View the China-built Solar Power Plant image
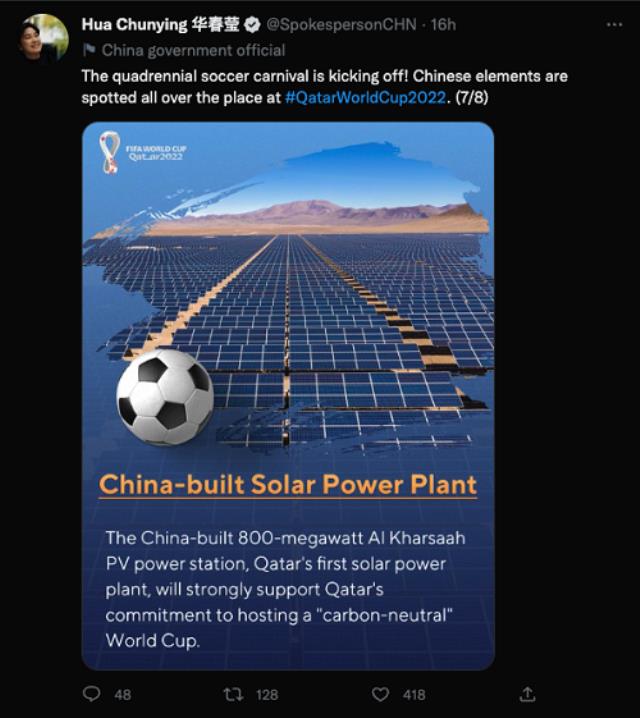The image size is (640, 718). [288, 395]
